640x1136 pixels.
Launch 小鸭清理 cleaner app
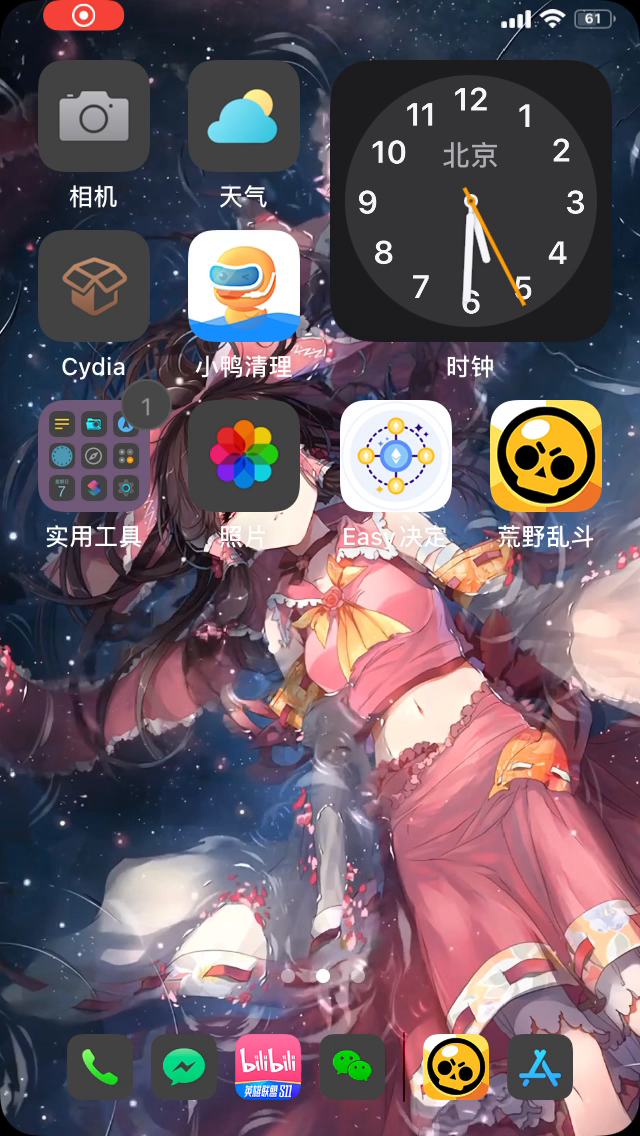244,286
